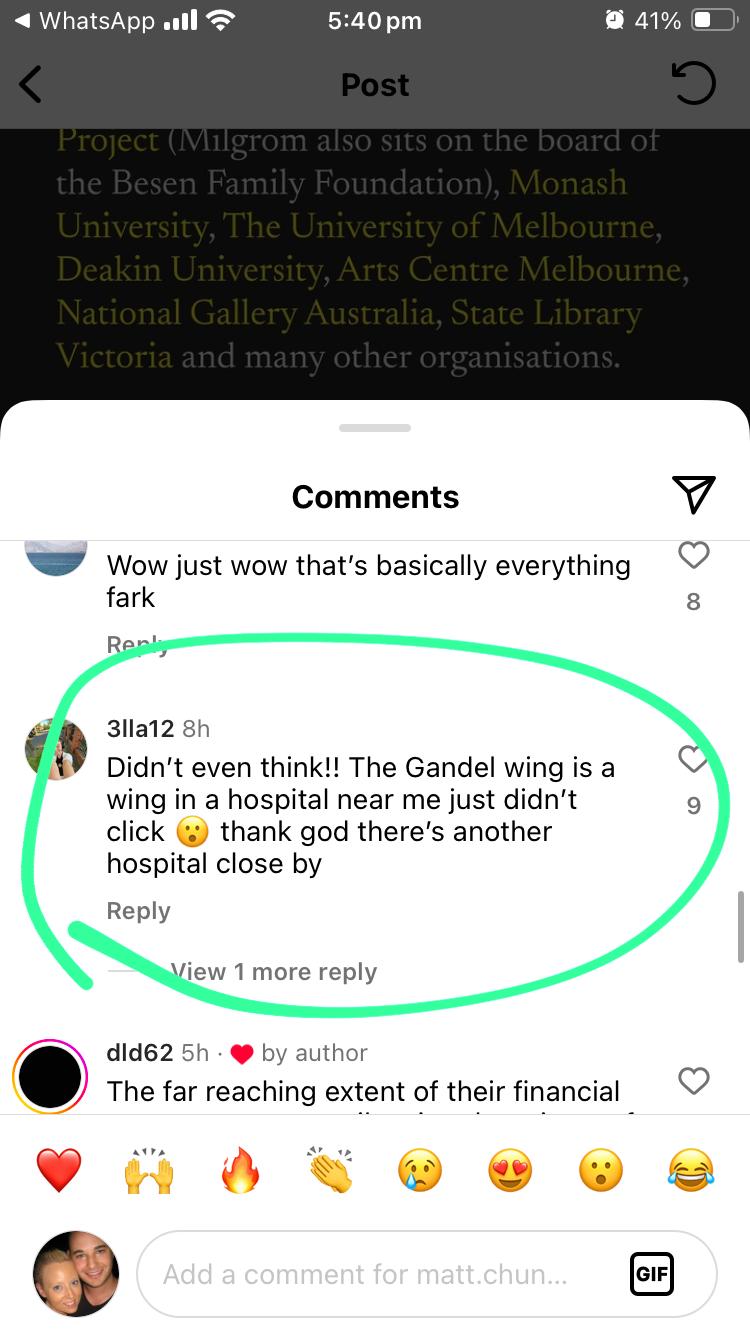This screenshot has width=750, height=1334.
Task: Insert the fire emoji
Action: [x=238, y=1170]
